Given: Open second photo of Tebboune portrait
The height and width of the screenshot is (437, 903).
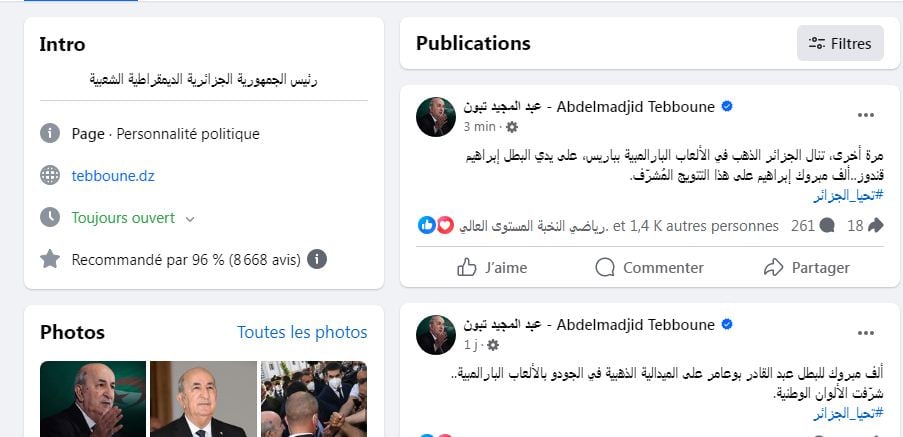Looking at the screenshot, I should (202, 398).
